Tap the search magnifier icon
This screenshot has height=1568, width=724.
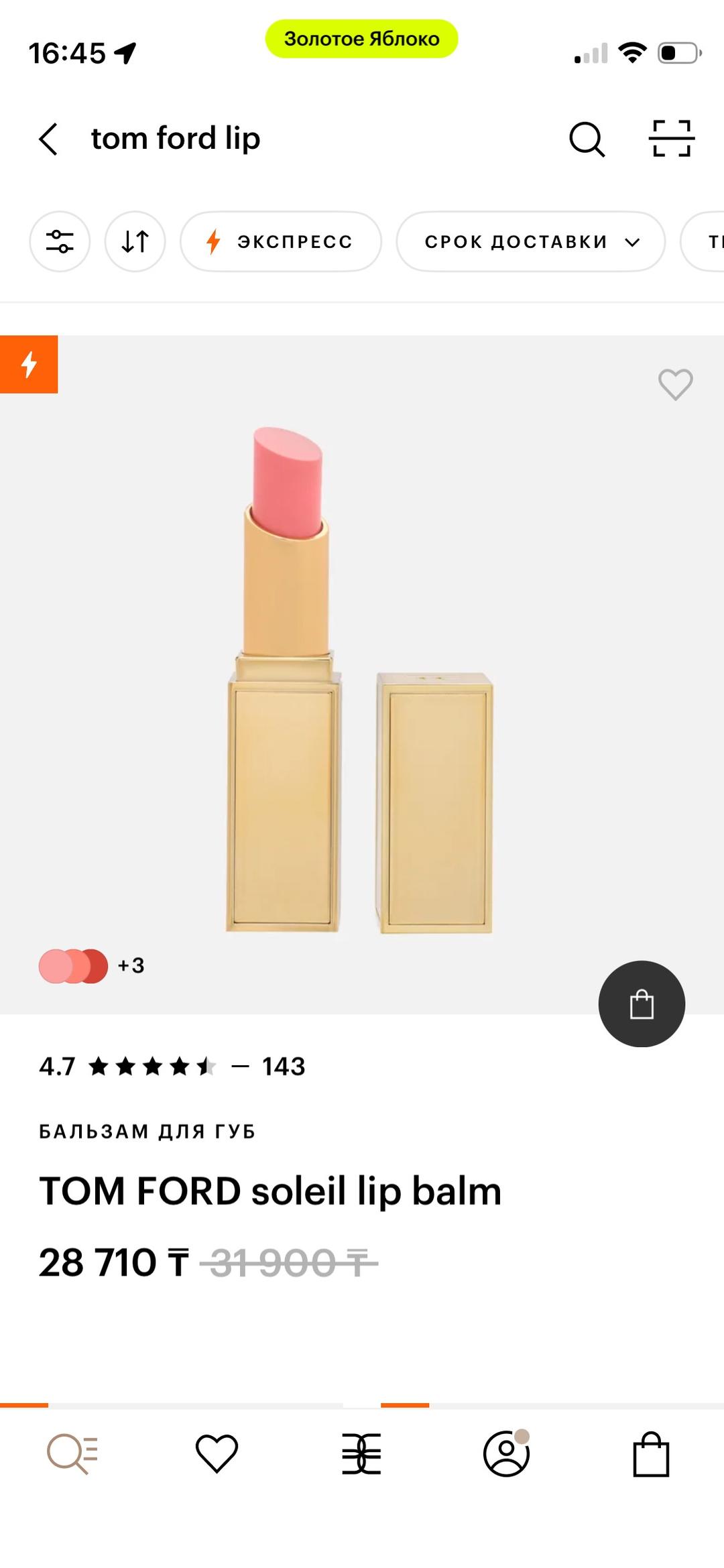coord(587,139)
